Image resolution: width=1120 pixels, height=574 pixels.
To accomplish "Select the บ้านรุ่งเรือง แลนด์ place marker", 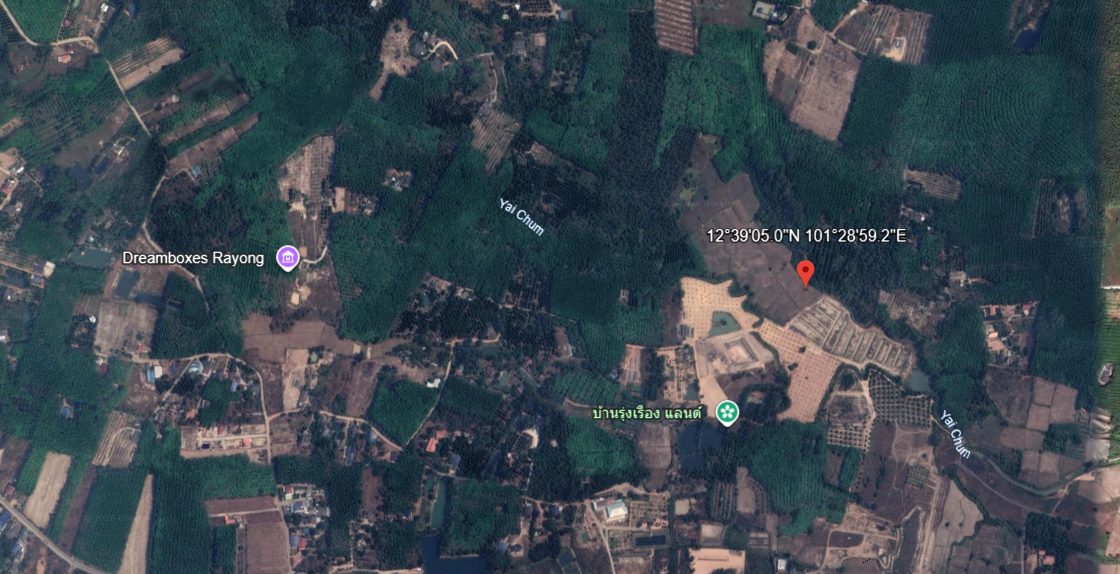I will click(x=727, y=412).
